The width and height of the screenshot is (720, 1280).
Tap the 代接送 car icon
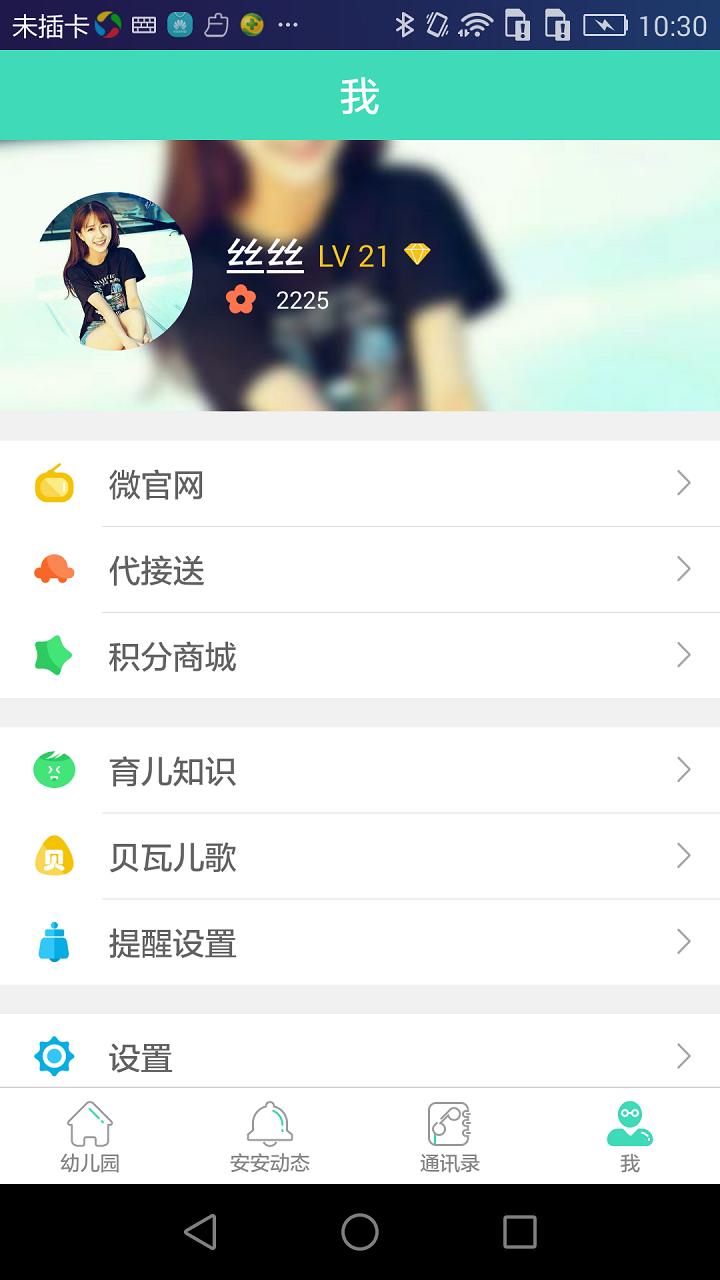(54, 570)
